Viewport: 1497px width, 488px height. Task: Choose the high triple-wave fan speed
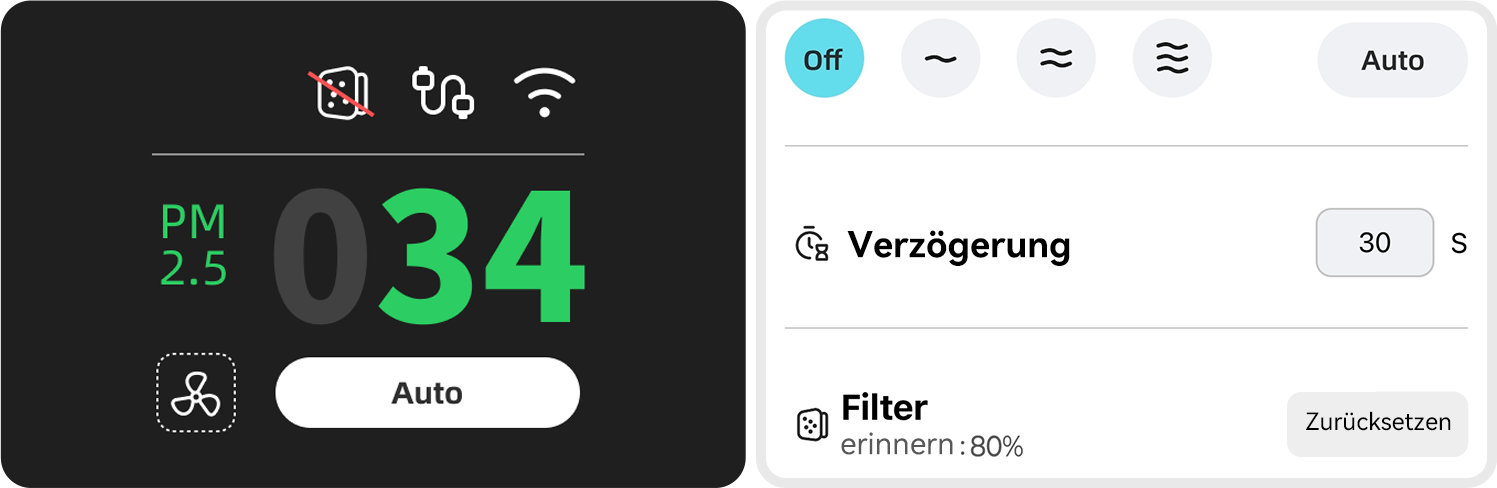click(1172, 59)
